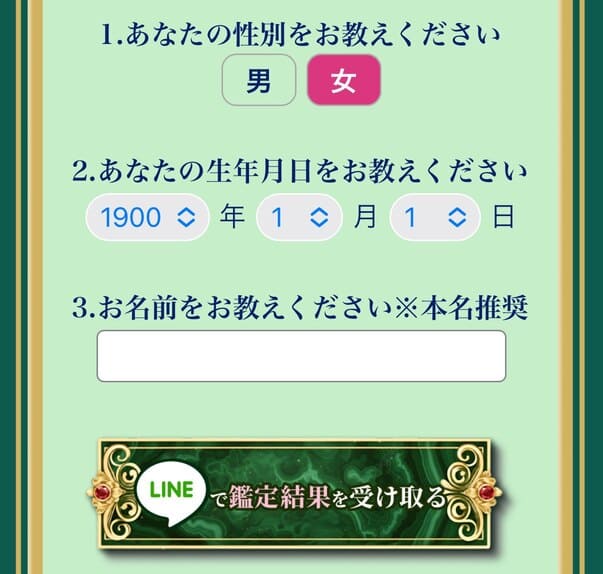Choose the 女 gender option
Viewport: 603px width, 574px height.
[343, 80]
